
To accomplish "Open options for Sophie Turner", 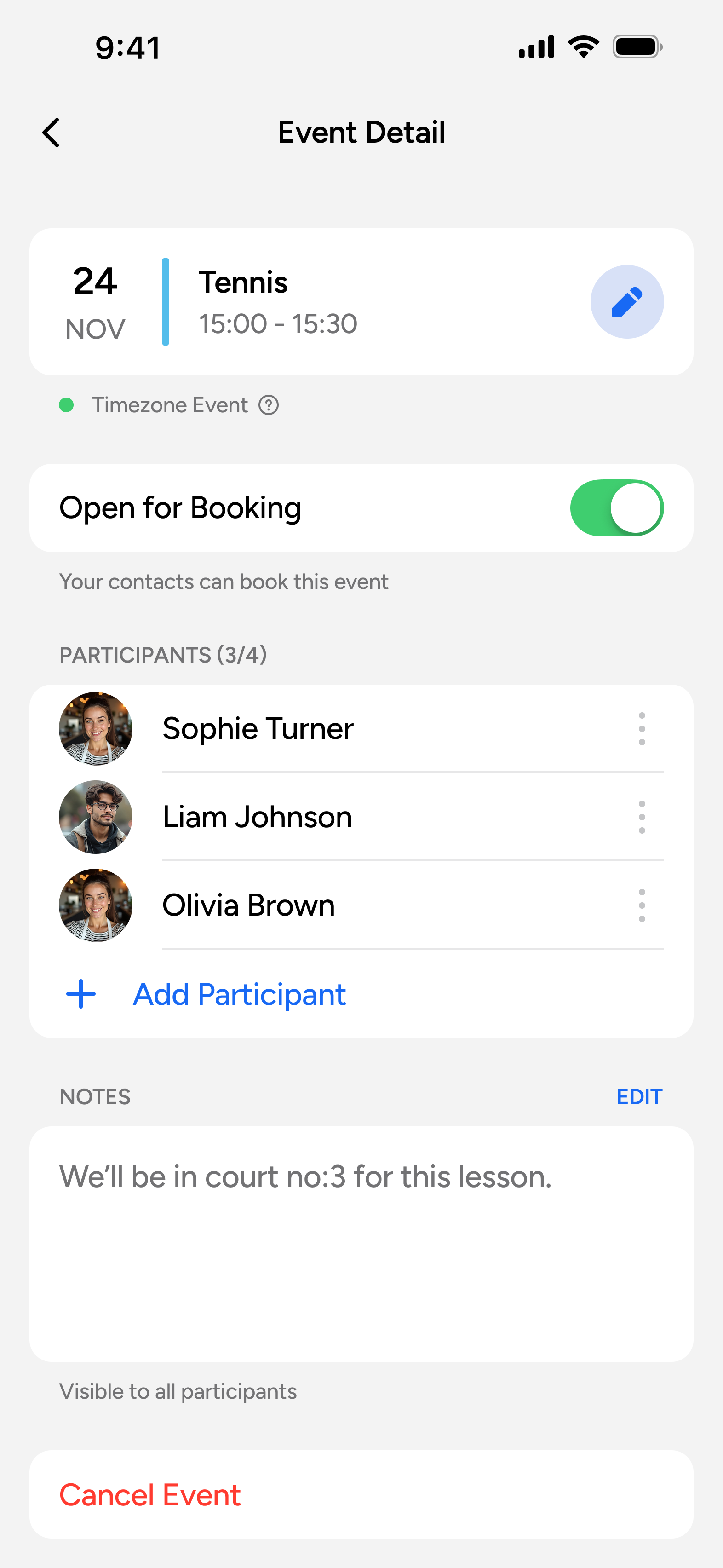I will click(642, 729).
